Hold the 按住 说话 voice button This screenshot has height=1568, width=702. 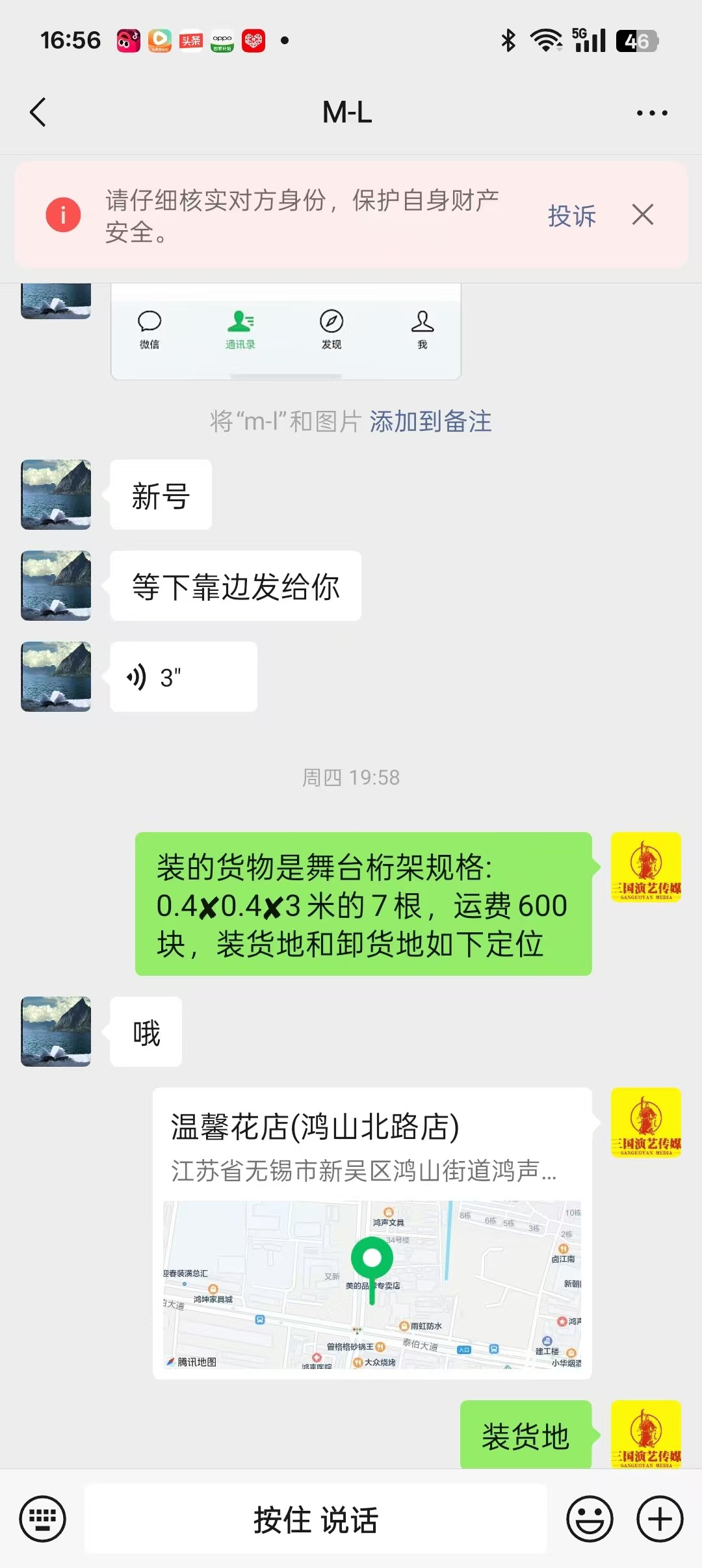(x=316, y=1519)
